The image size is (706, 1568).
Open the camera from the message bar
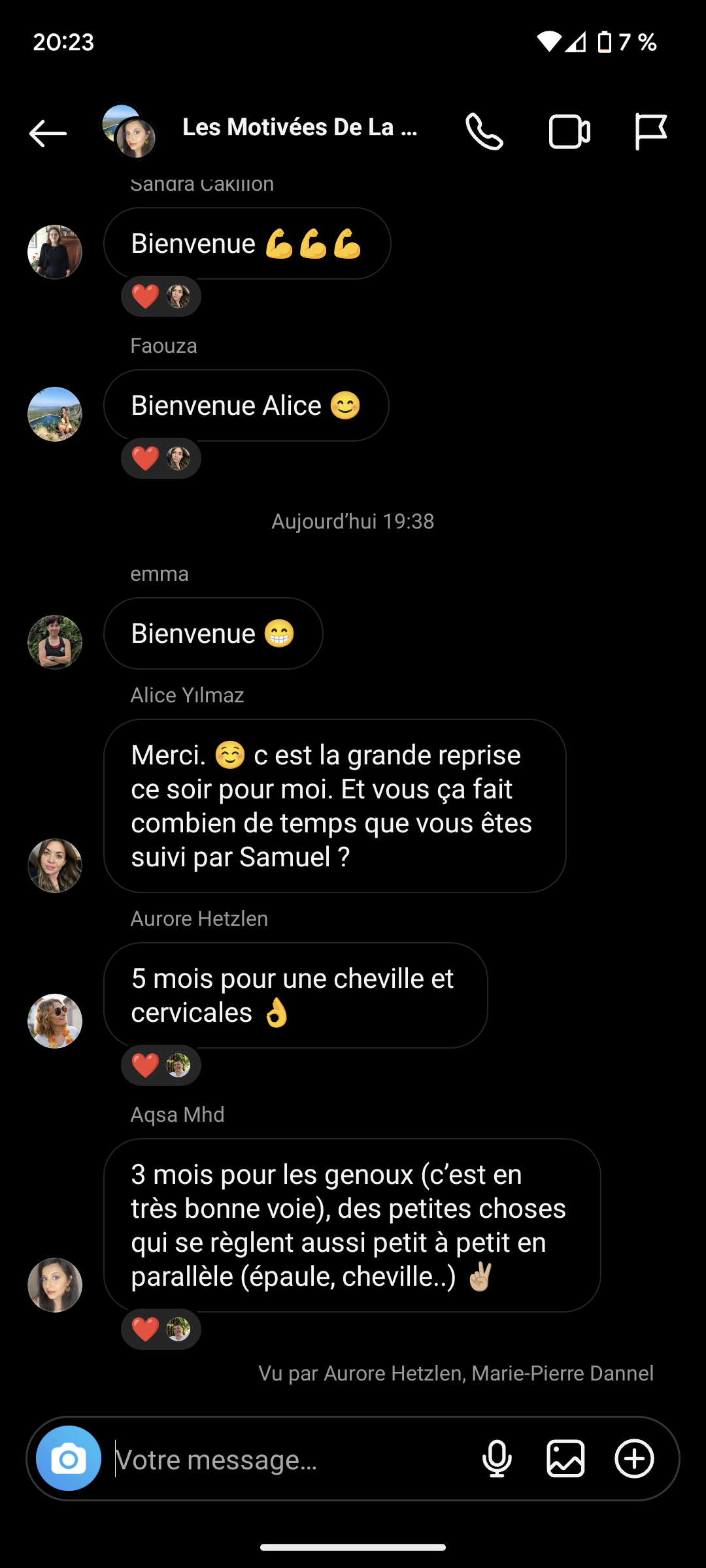69,1458
